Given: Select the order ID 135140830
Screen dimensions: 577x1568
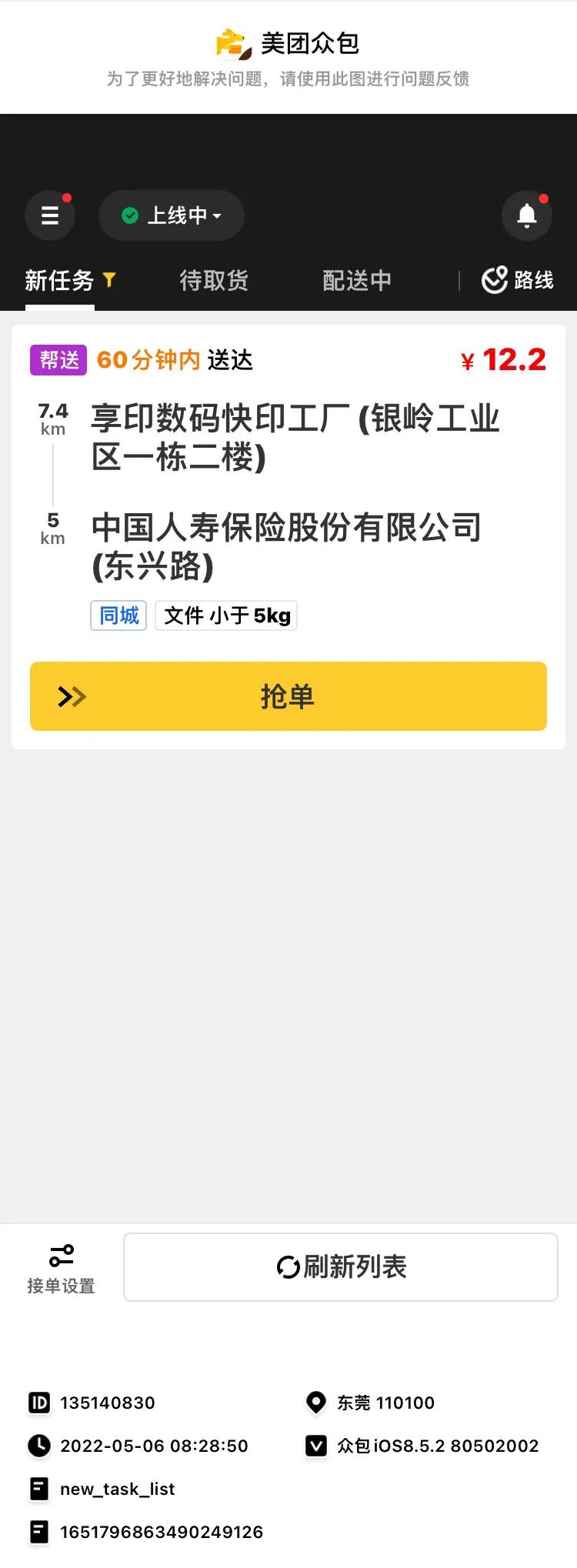Looking at the screenshot, I should point(106,1403).
